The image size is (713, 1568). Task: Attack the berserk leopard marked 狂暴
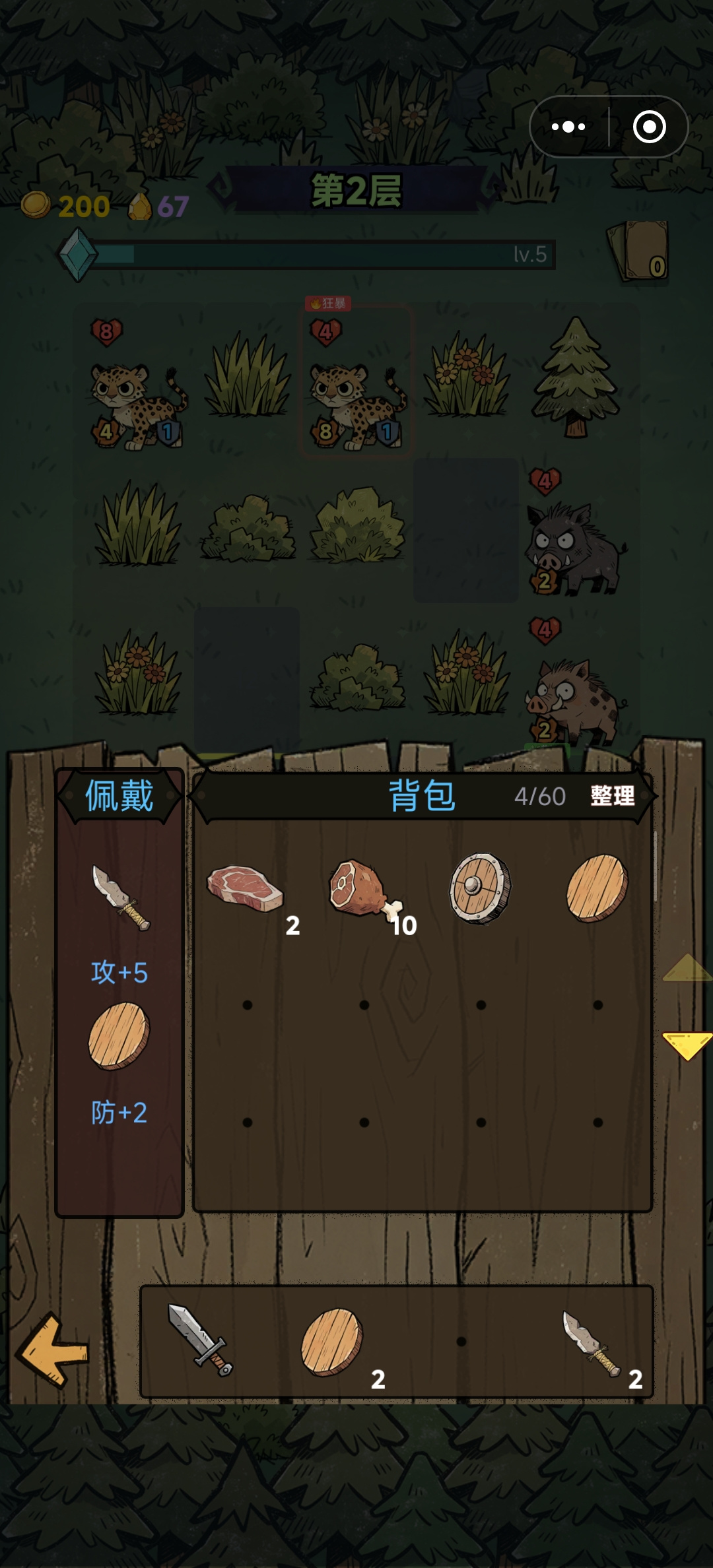coord(357,381)
